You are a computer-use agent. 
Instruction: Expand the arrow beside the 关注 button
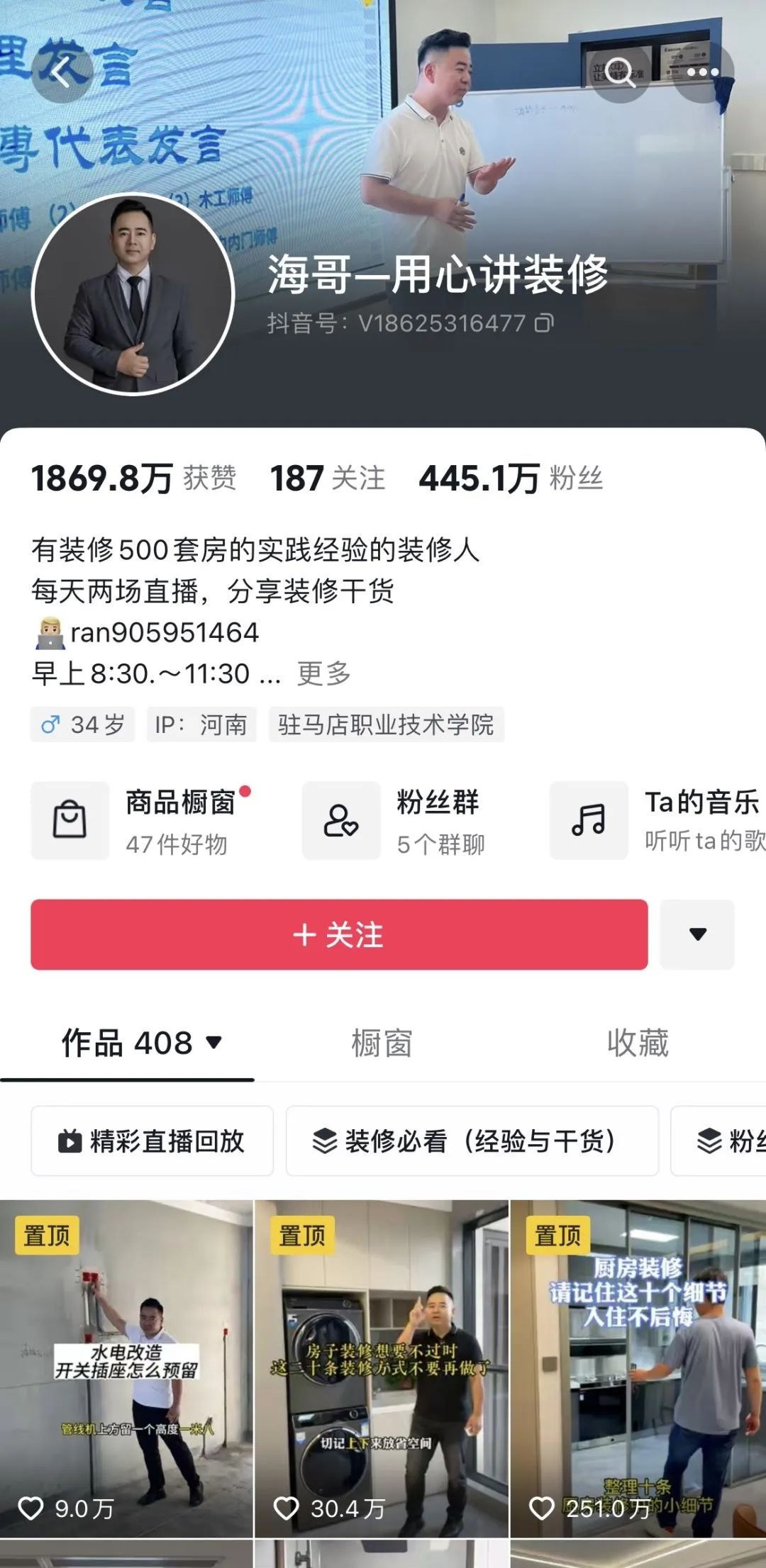(699, 934)
